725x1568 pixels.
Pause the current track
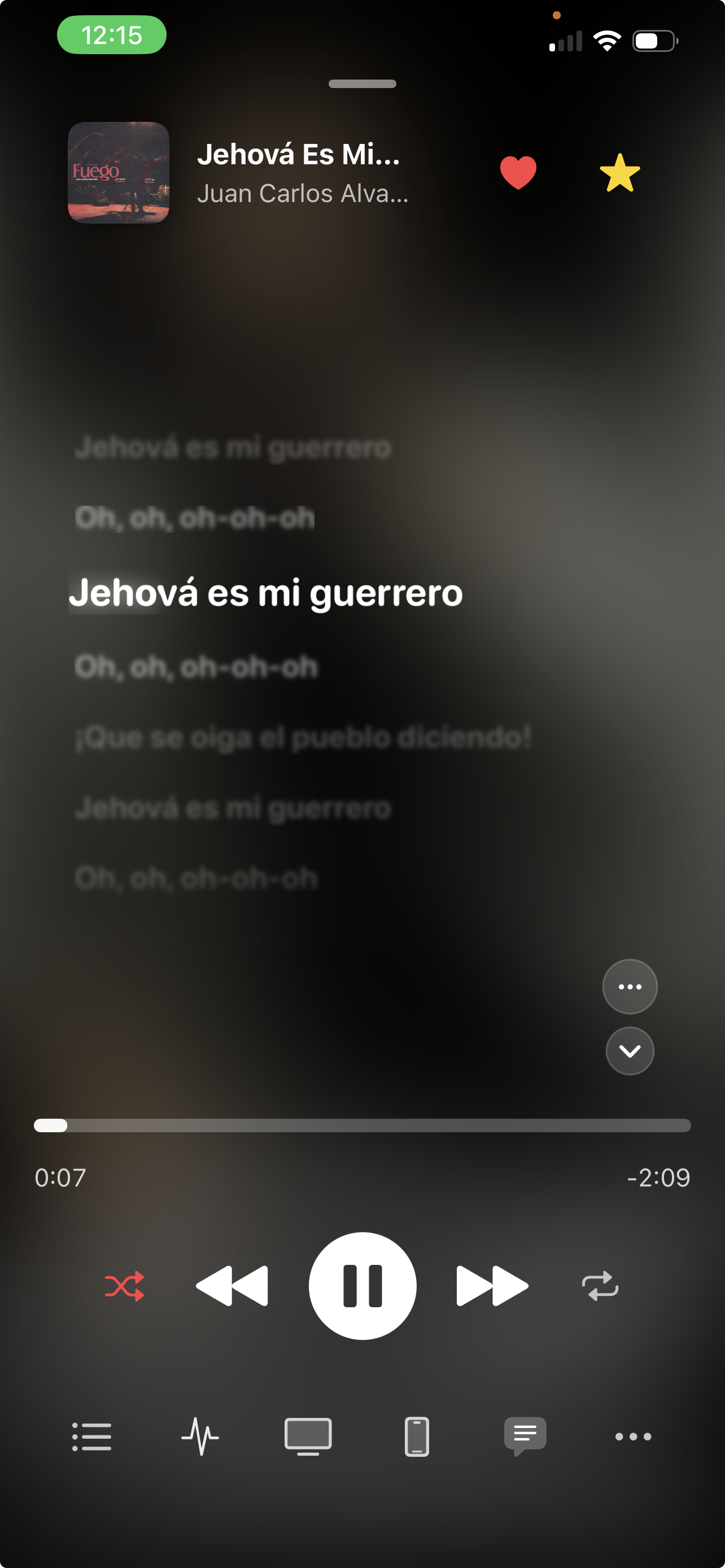tap(362, 1286)
